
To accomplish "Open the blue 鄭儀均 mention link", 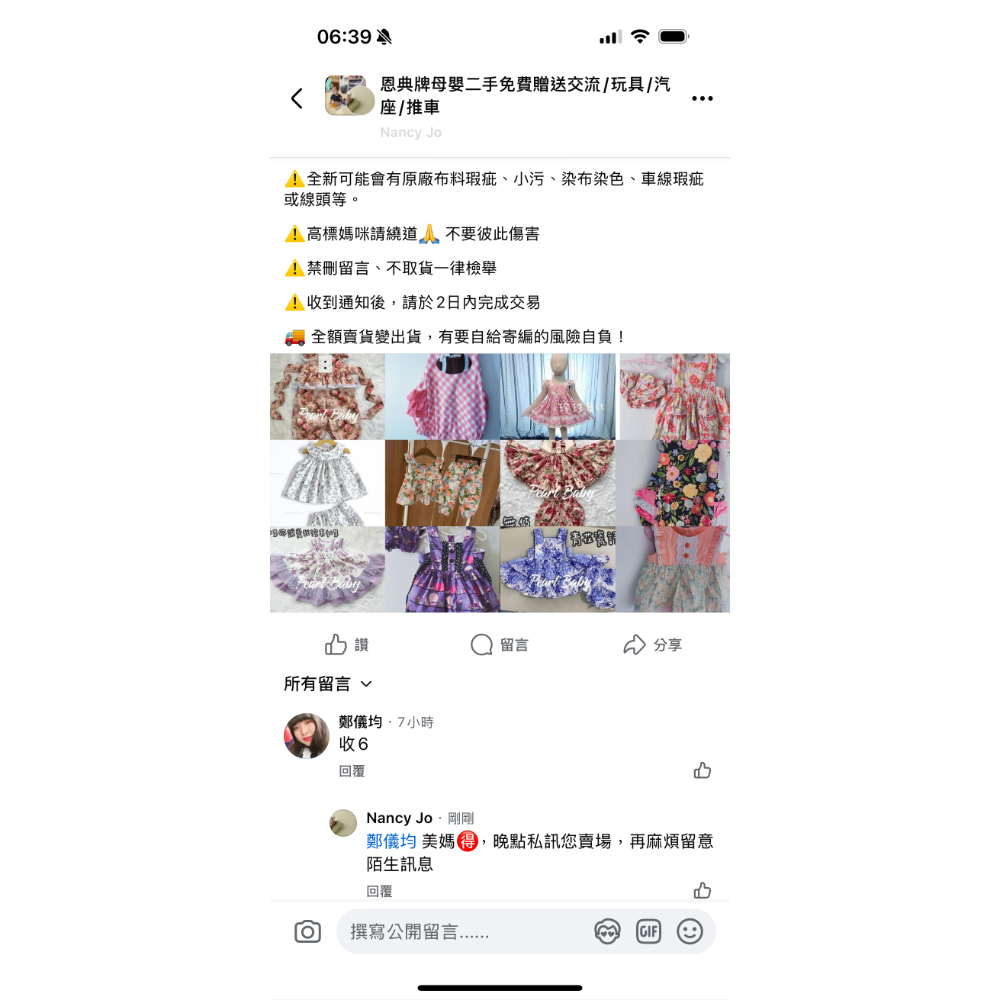I will (x=391, y=842).
